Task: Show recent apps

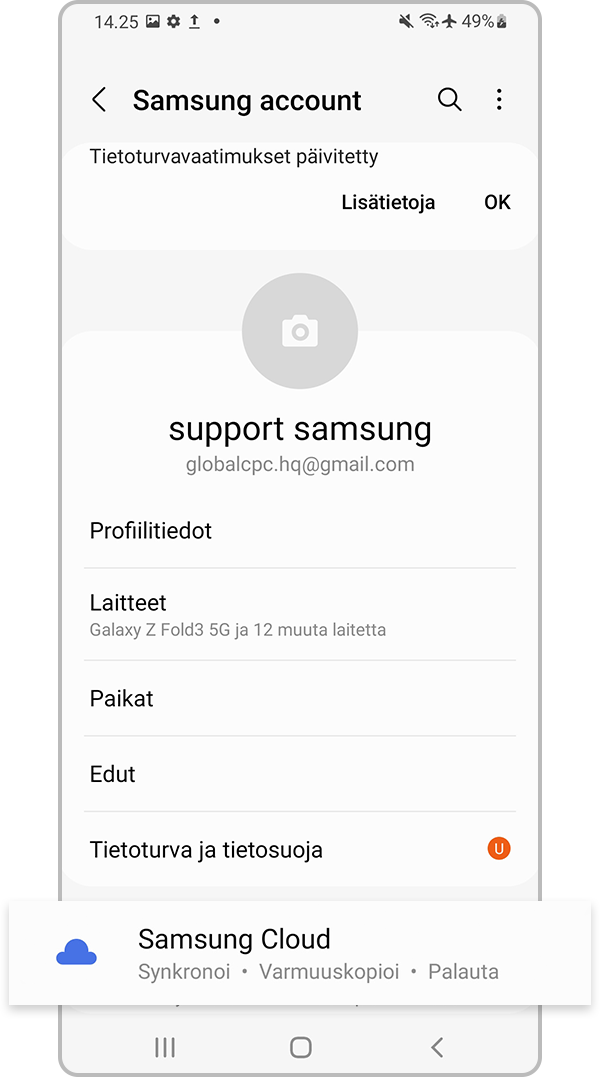Action: coord(165,1047)
